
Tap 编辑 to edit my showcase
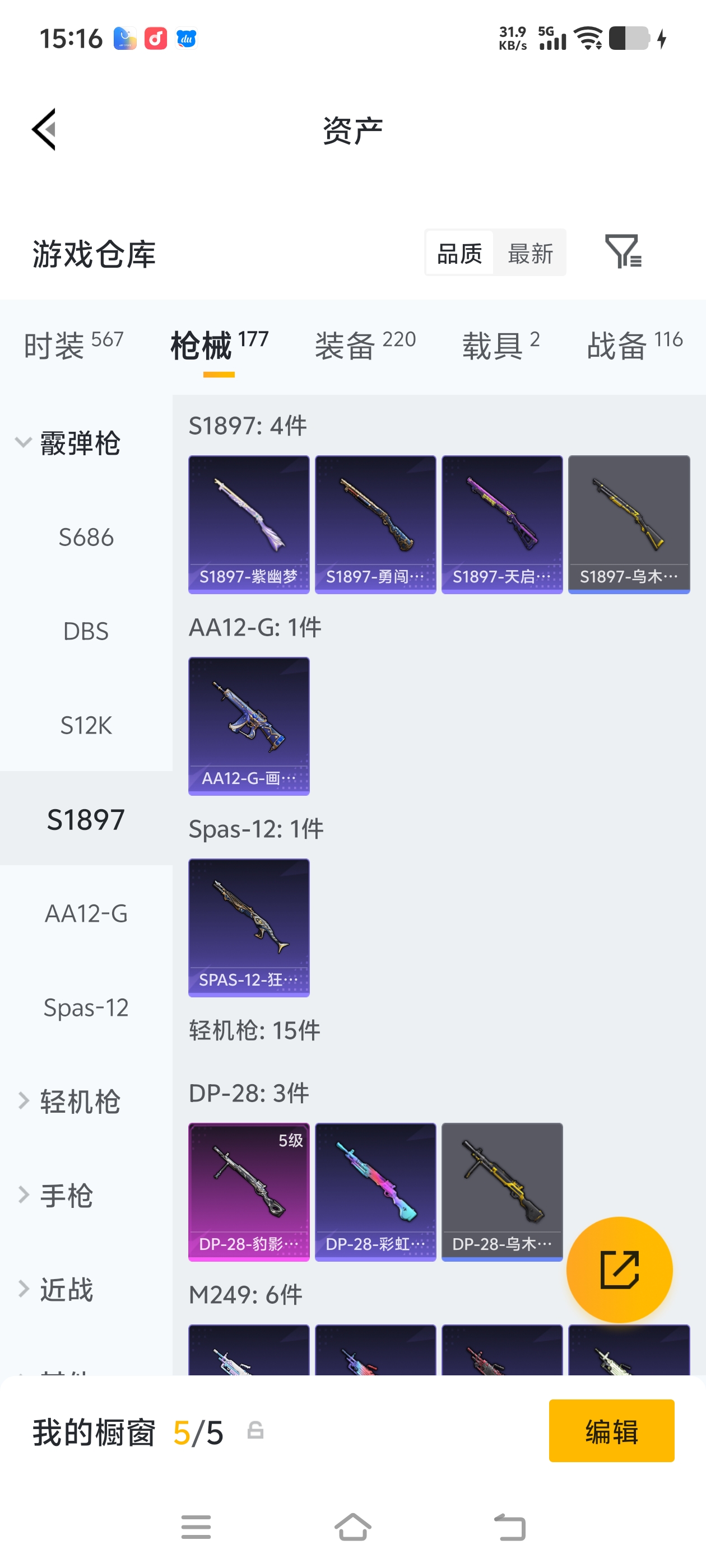pyautogui.click(x=611, y=1430)
